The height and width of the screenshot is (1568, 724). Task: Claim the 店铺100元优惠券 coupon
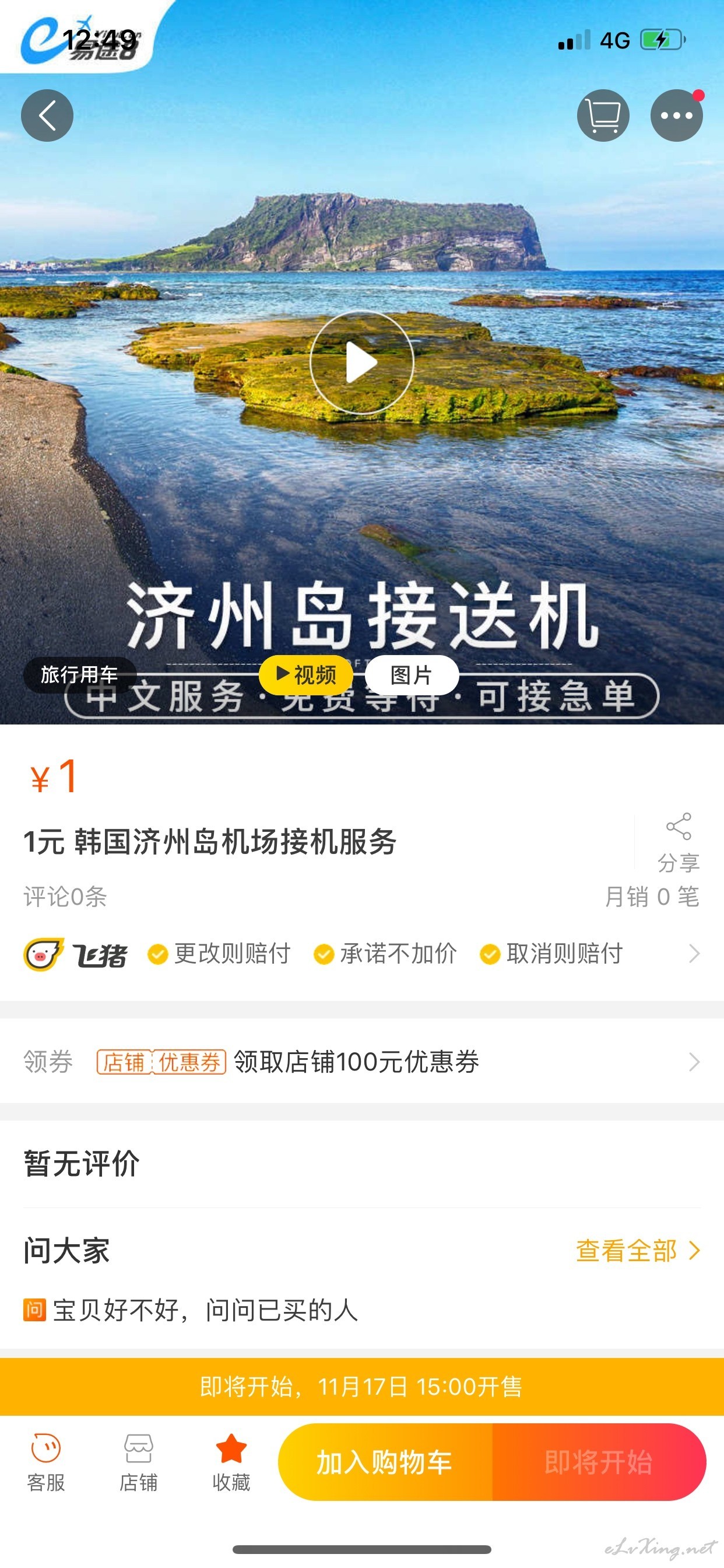point(362,1061)
